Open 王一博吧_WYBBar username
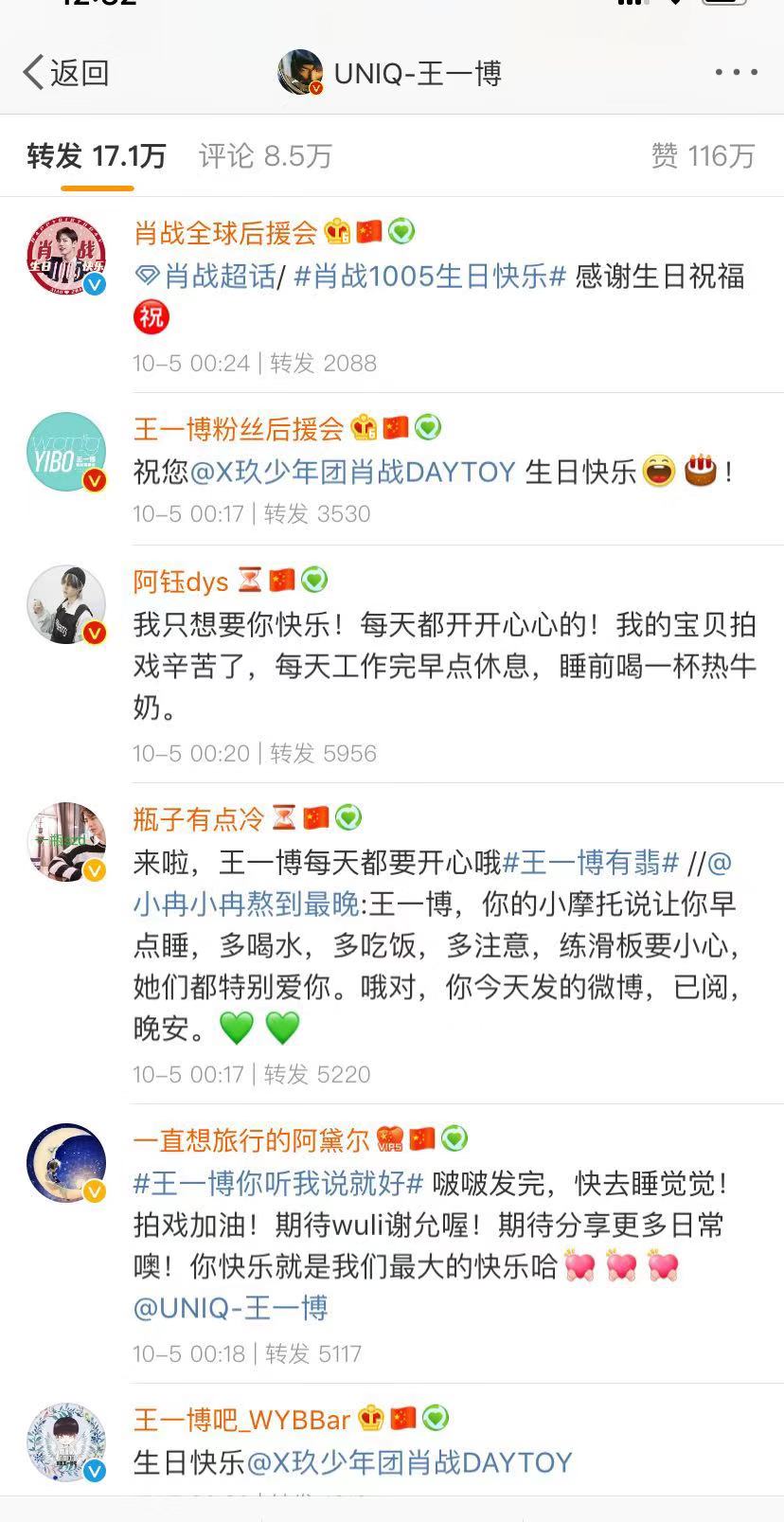Image resolution: width=784 pixels, height=1522 pixels. (x=242, y=1419)
